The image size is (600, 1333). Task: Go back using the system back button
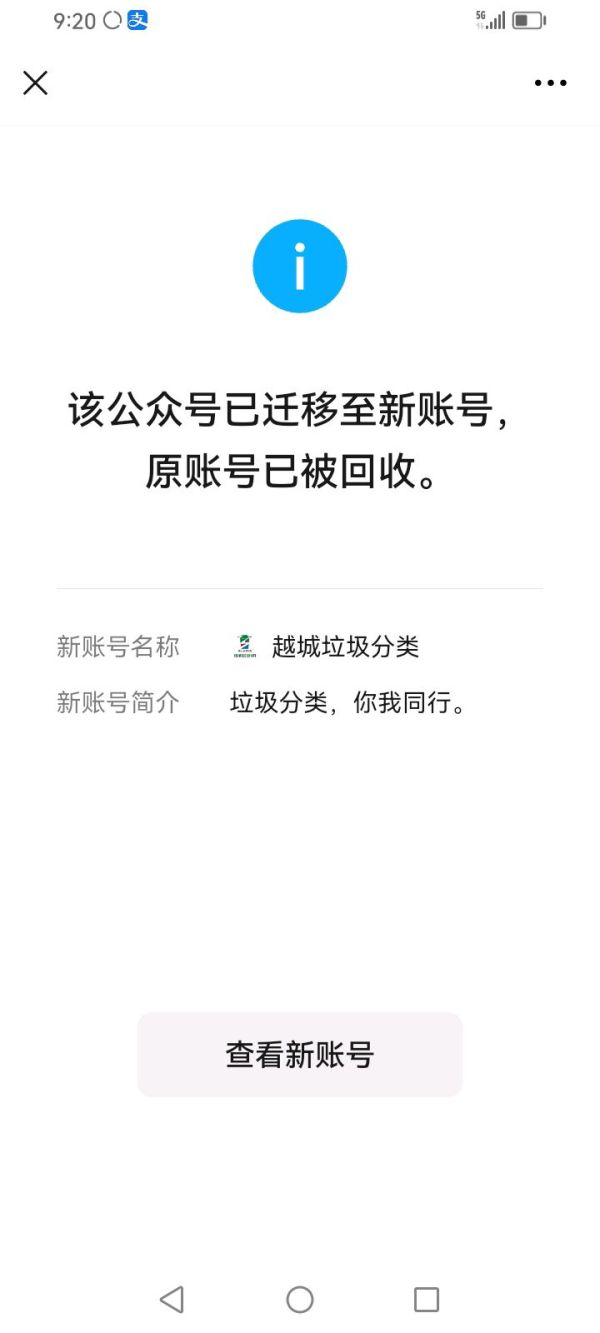(x=172, y=1299)
